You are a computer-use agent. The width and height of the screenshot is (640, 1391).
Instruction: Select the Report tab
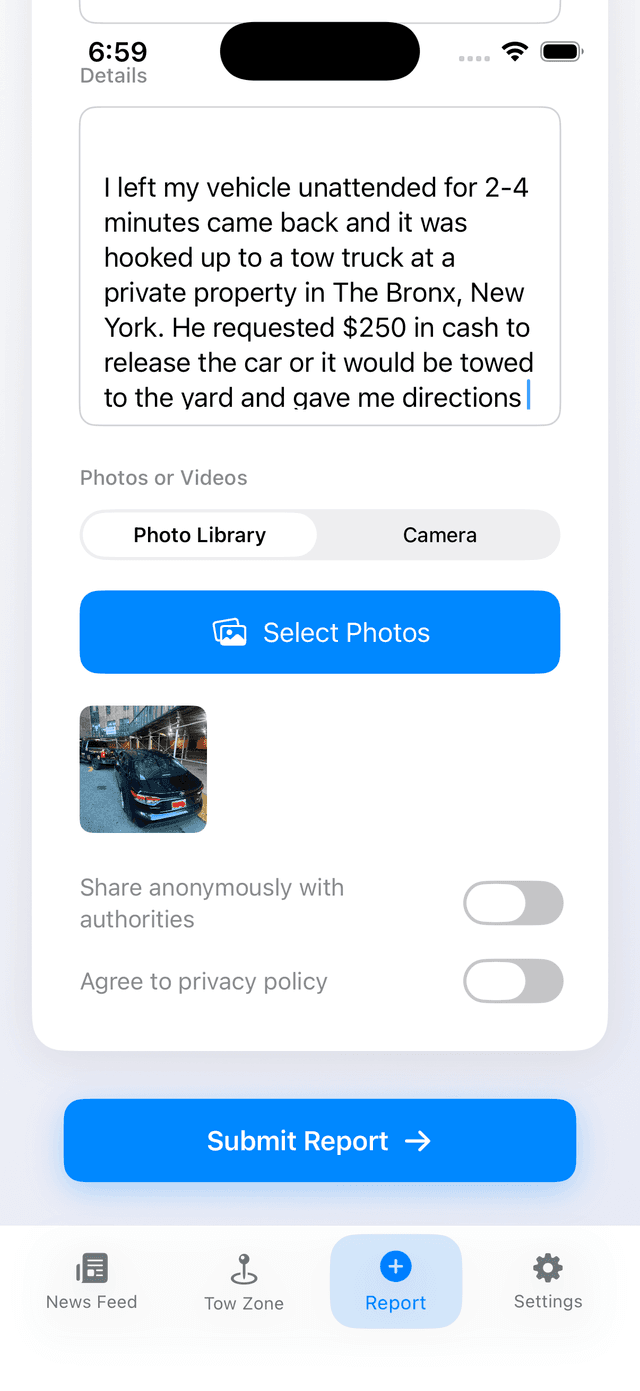coord(396,1281)
